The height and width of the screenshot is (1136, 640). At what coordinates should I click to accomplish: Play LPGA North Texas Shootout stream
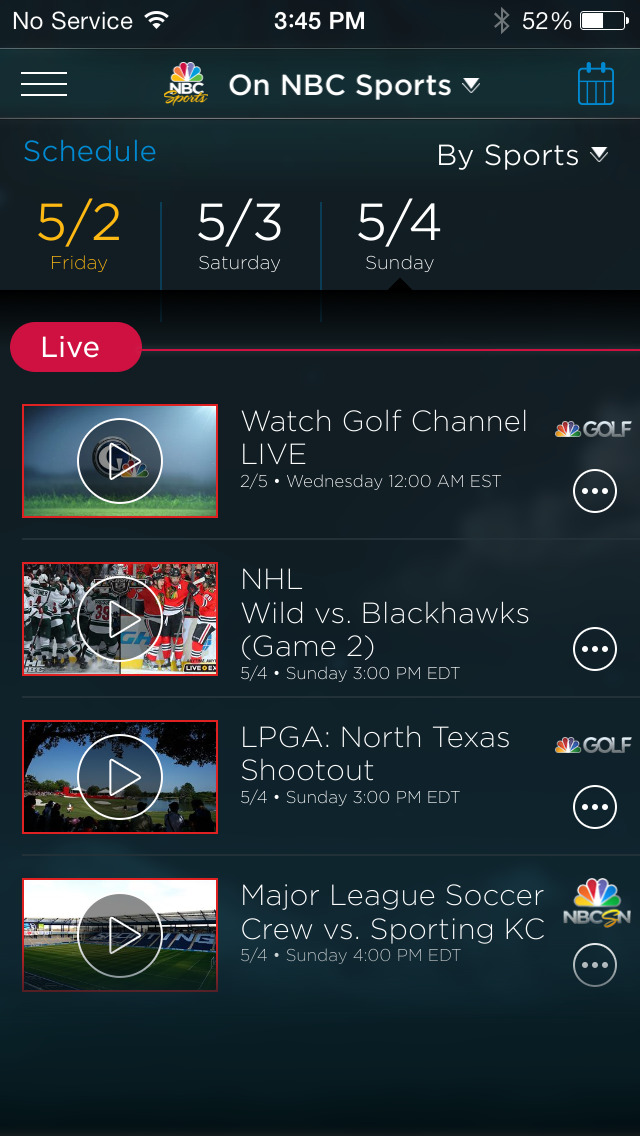click(x=120, y=777)
